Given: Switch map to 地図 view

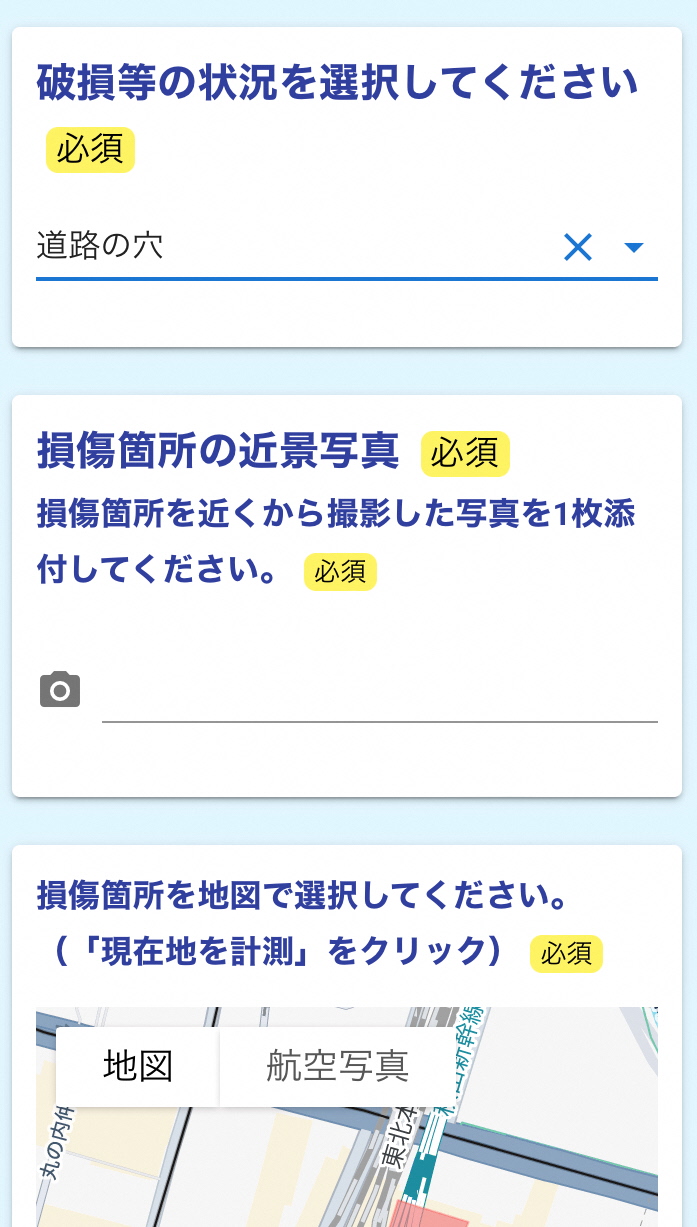Looking at the screenshot, I should (x=138, y=1066).
